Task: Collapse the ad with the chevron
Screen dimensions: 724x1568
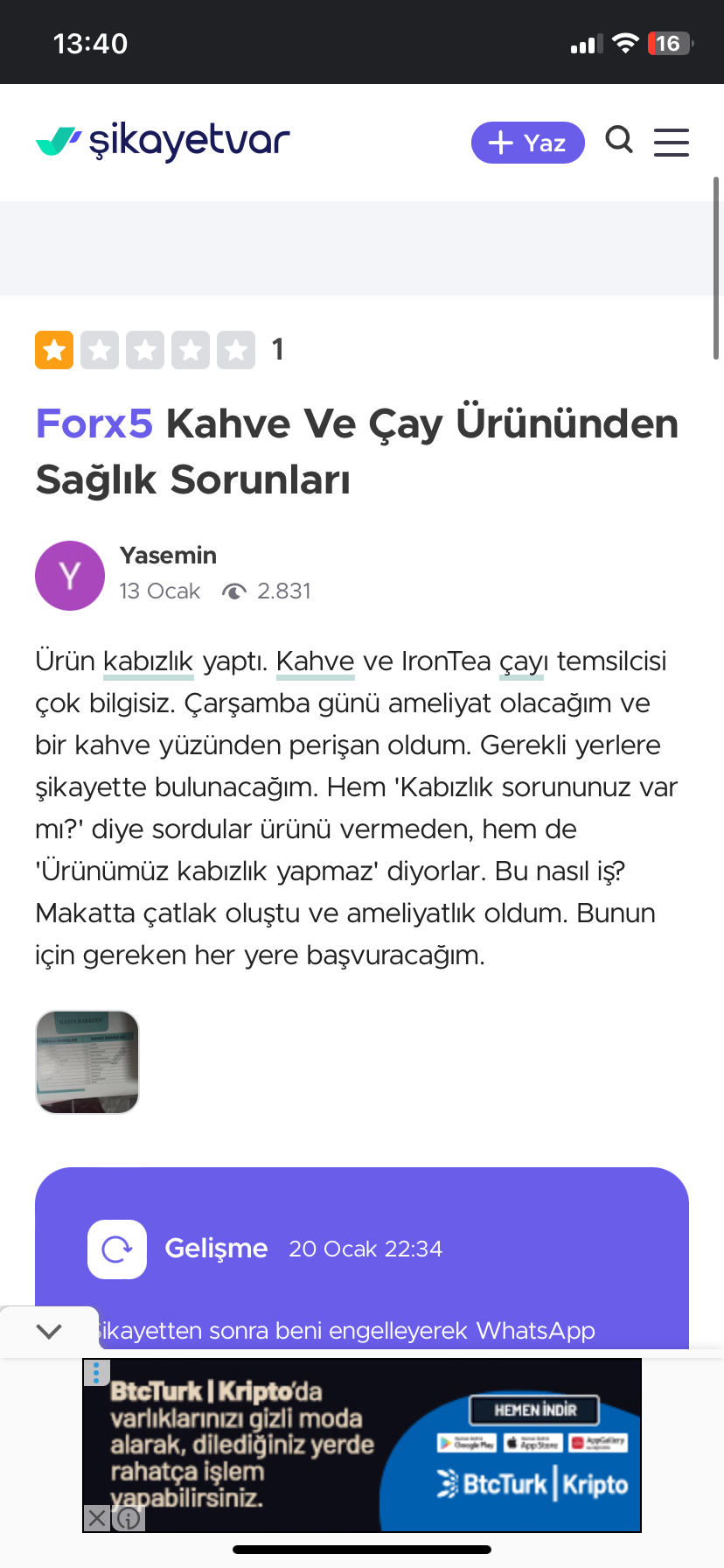Action: pos(49,1332)
